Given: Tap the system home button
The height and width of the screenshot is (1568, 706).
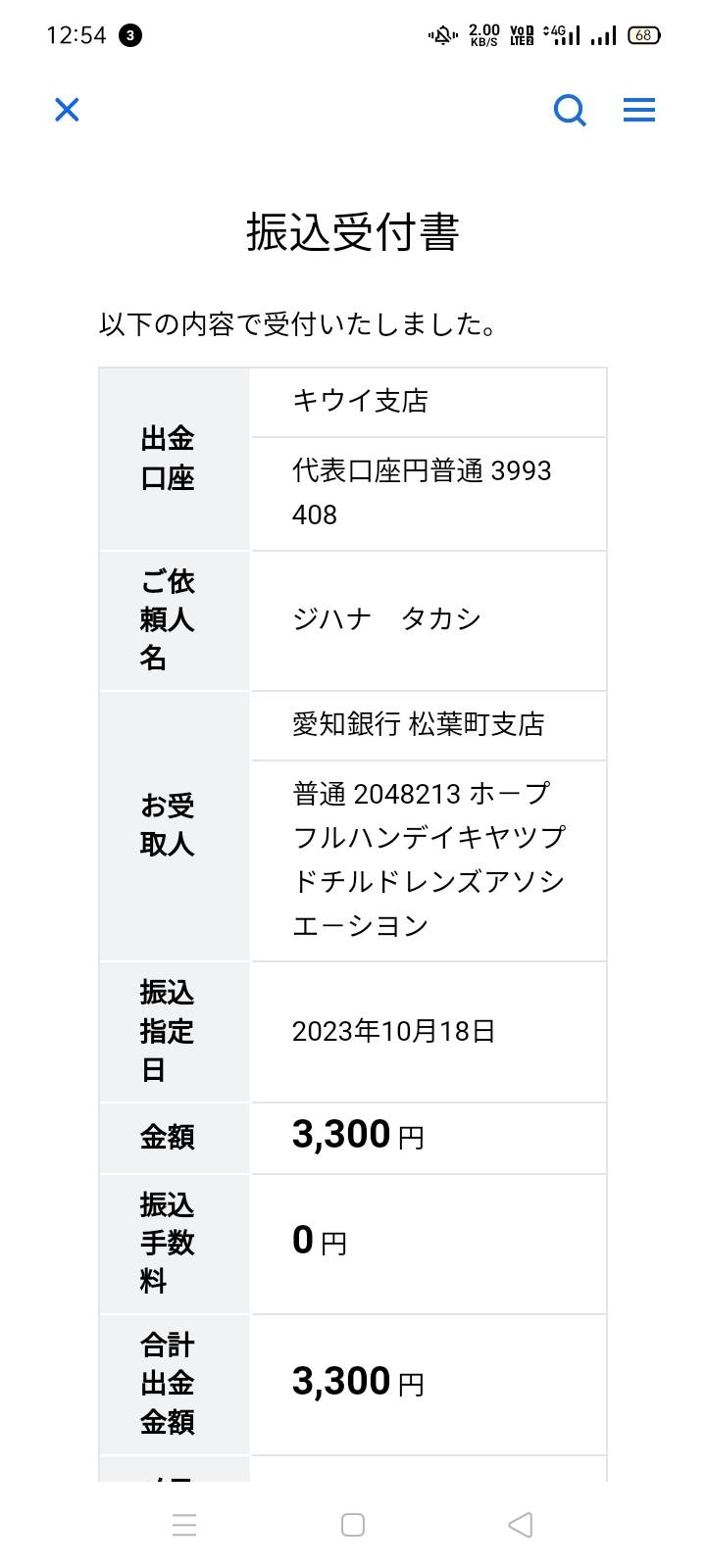Looking at the screenshot, I should click(353, 1525).
